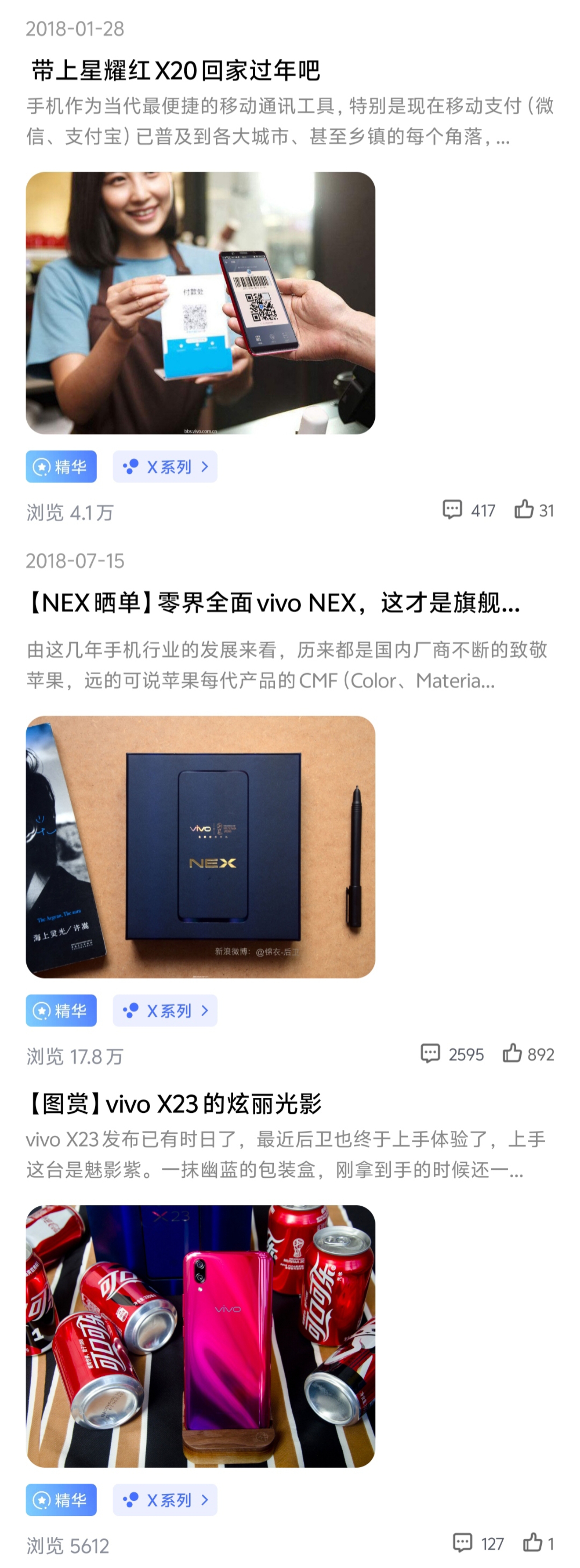
Task: View the vivo NEX box photo
Action: point(200,847)
